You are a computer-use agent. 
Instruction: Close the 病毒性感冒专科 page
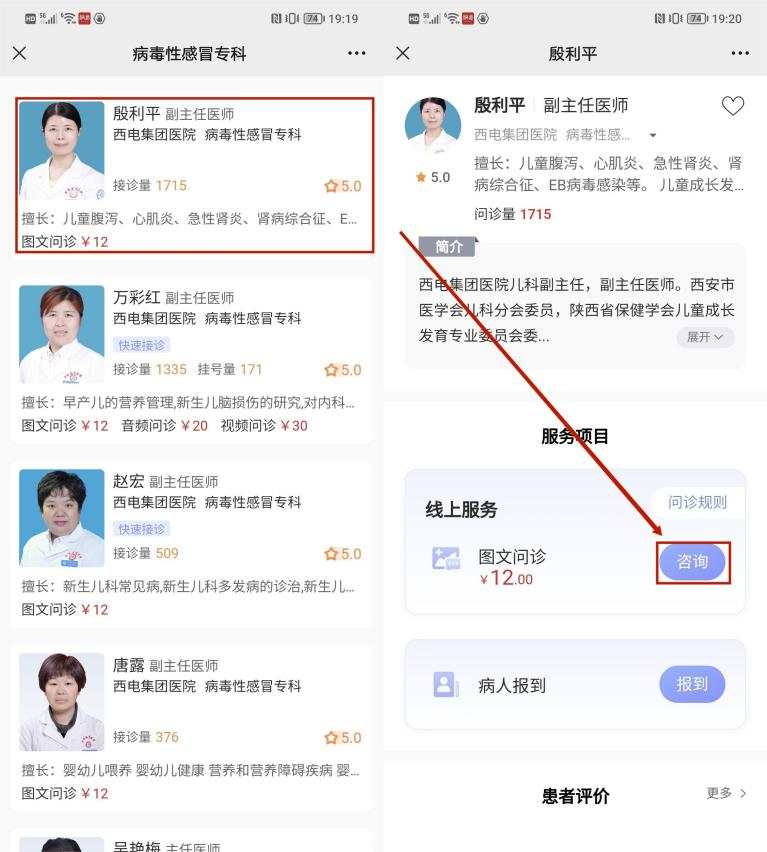tap(20, 53)
